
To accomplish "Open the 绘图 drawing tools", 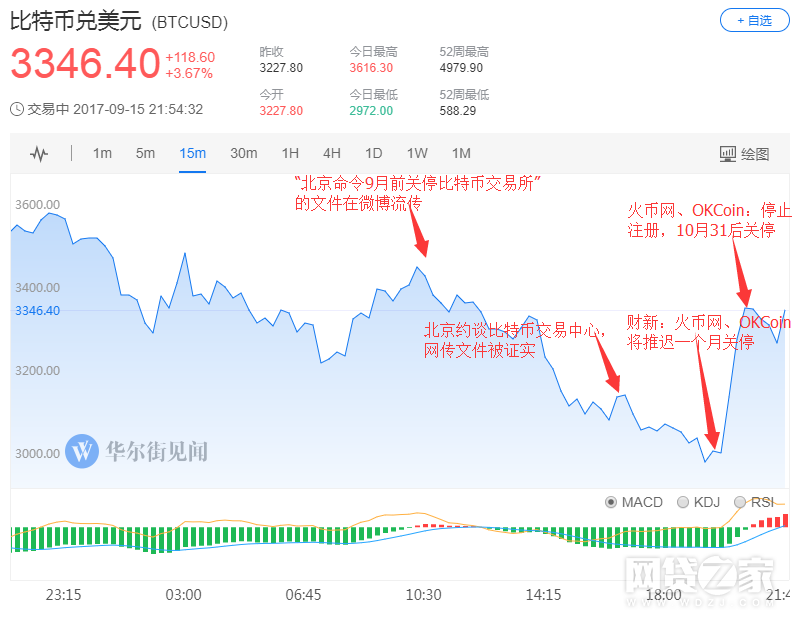I will click(x=745, y=154).
